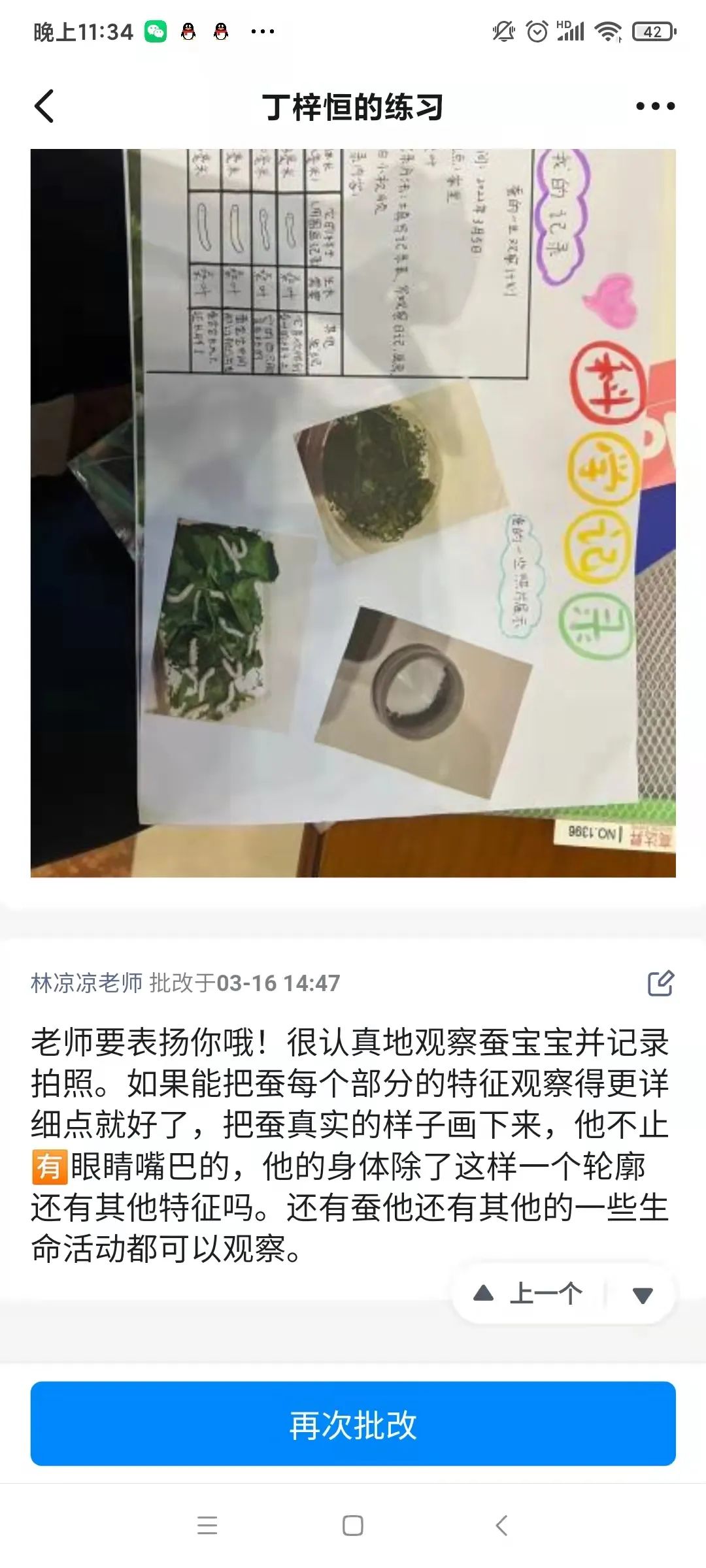The image size is (706, 1568).
Task: Open the three-dot overflow menu
Action: (655, 106)
